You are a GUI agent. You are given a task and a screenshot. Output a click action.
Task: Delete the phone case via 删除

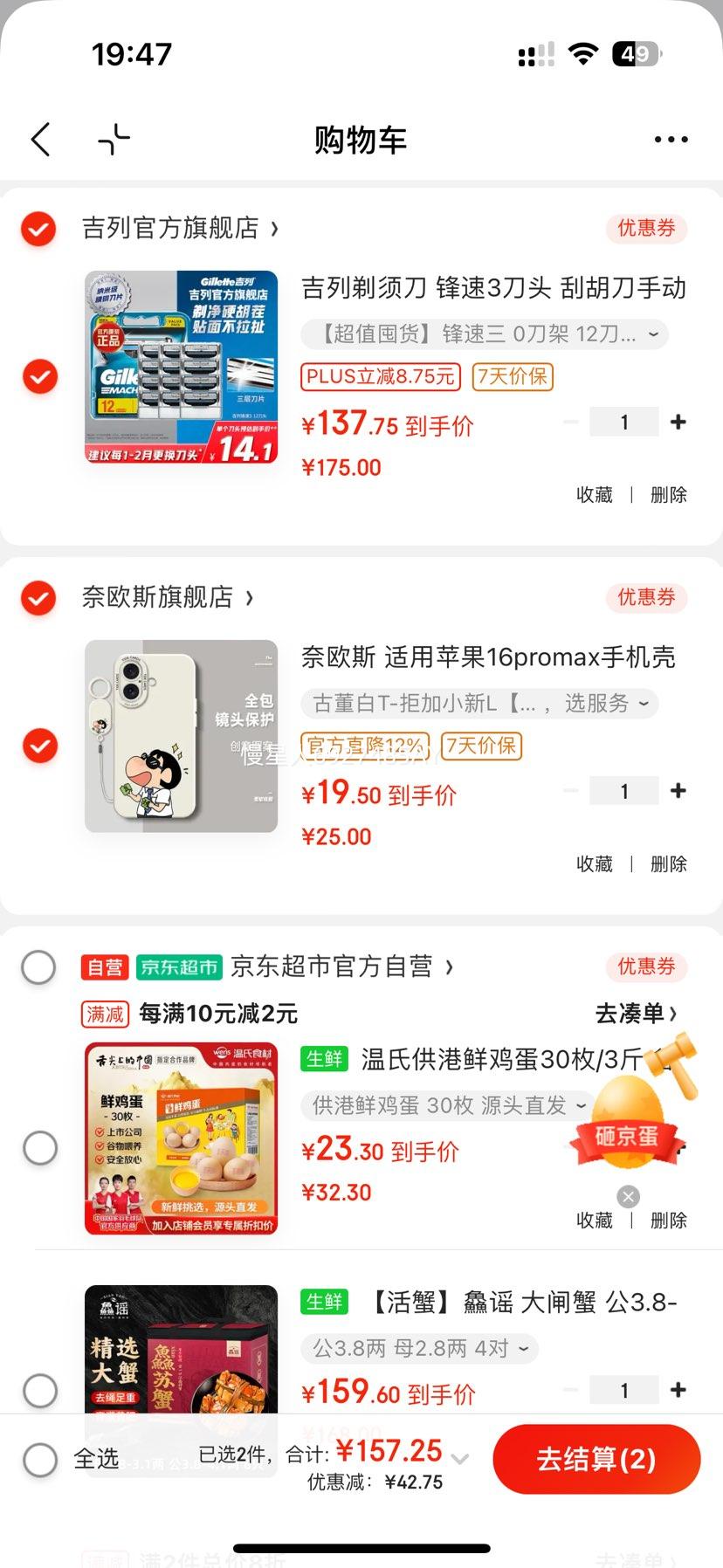(x=667, y=863)
